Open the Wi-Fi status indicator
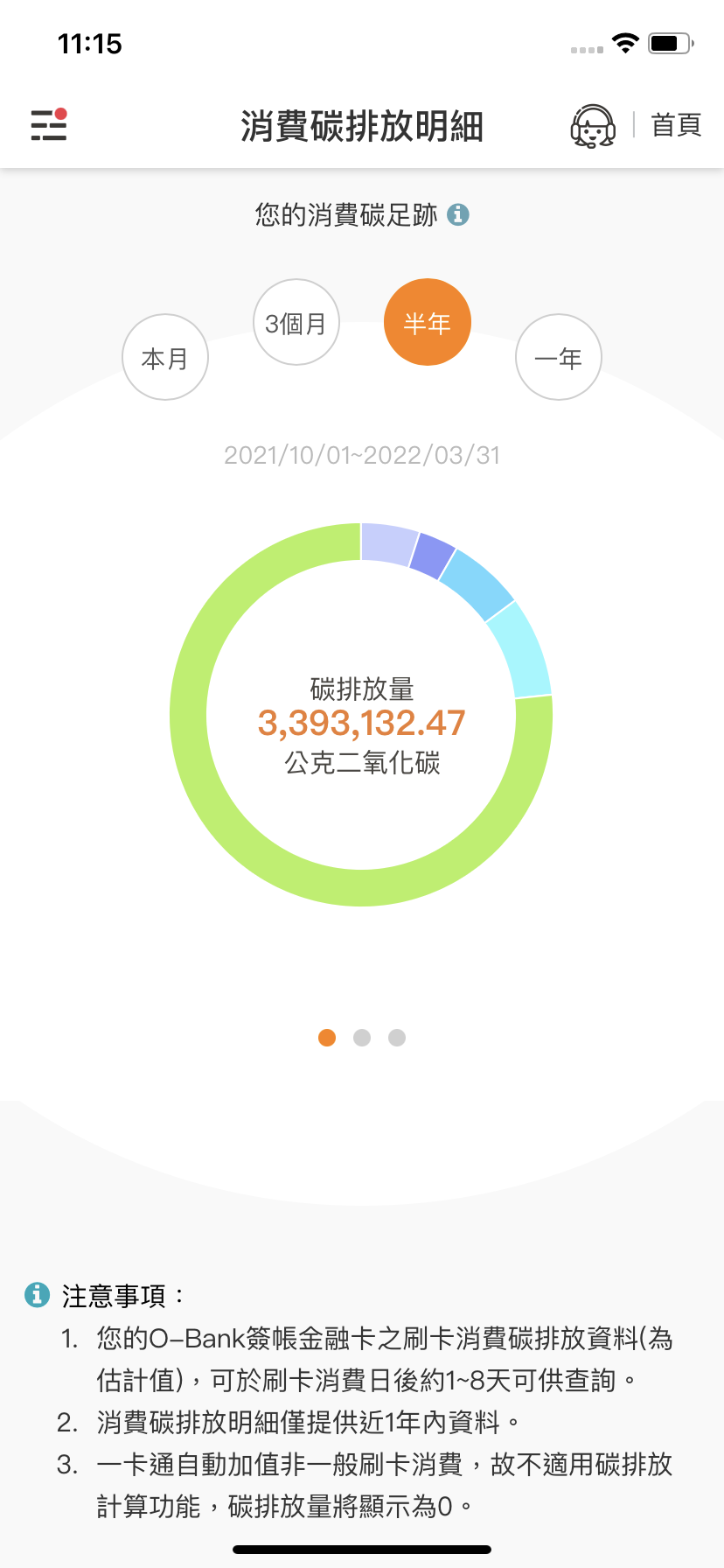This screenshot has height=1568, width=724. pos(626,42)
